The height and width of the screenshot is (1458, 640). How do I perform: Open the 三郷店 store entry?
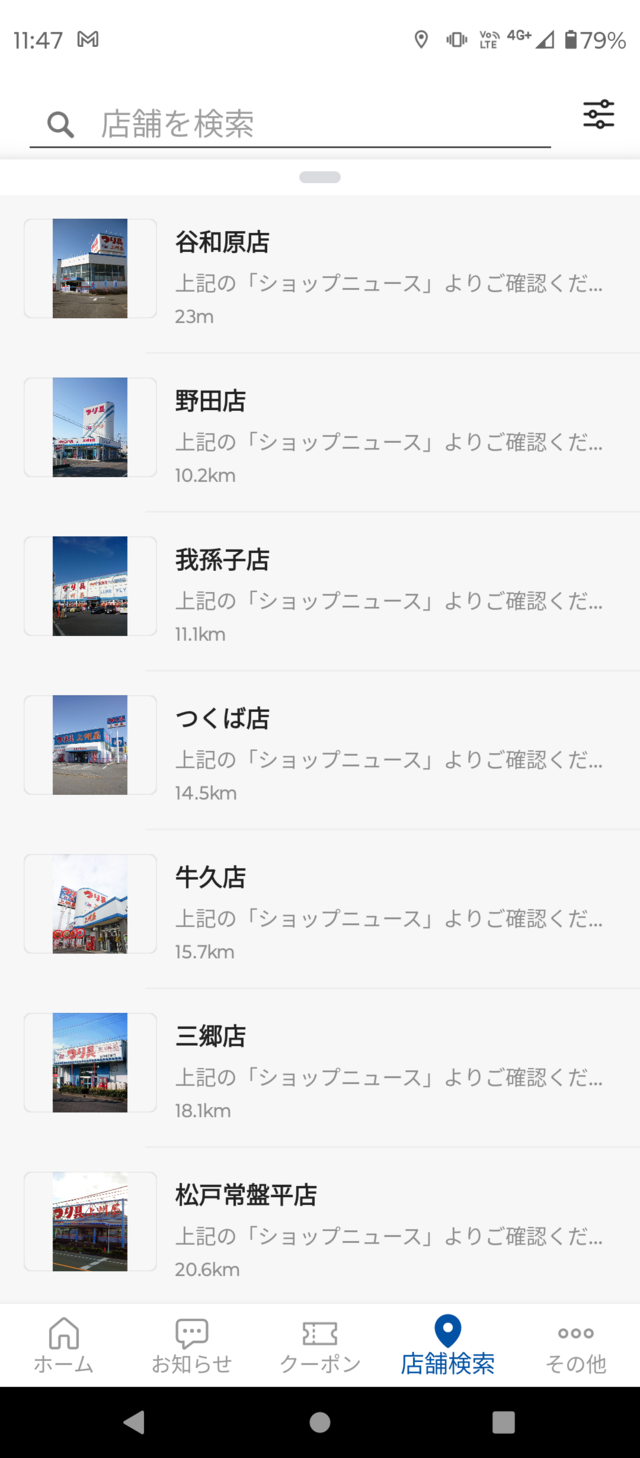[320, 1068]
